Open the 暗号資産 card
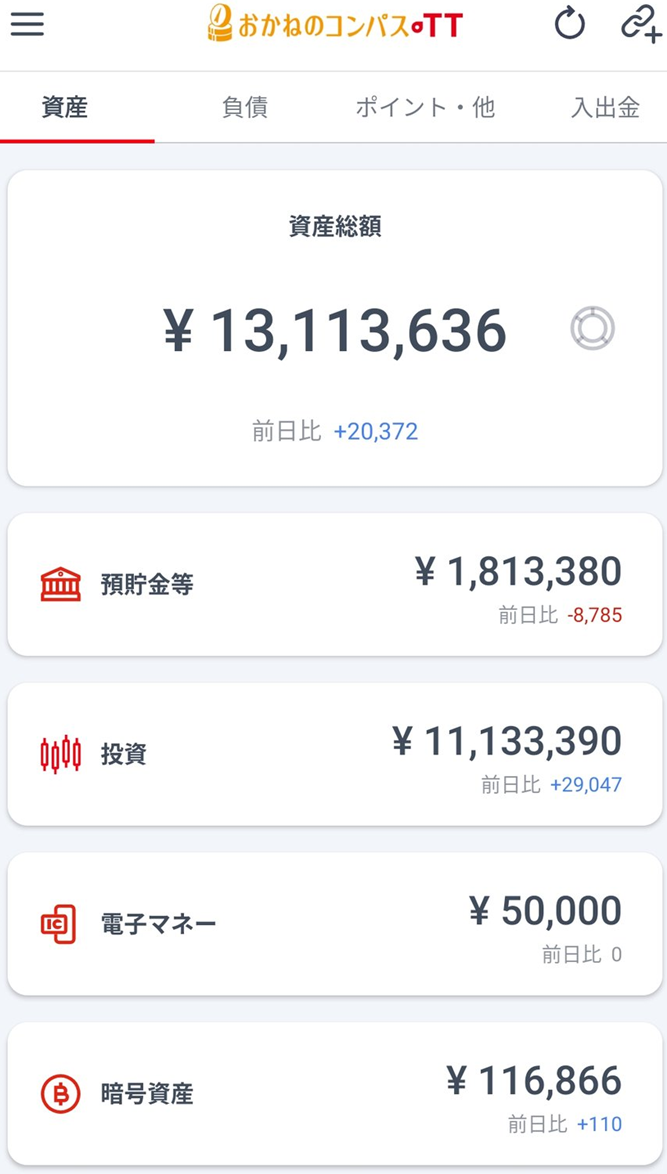The width and height of the screenshot is (667, 1174). (x=334, y=1093)
